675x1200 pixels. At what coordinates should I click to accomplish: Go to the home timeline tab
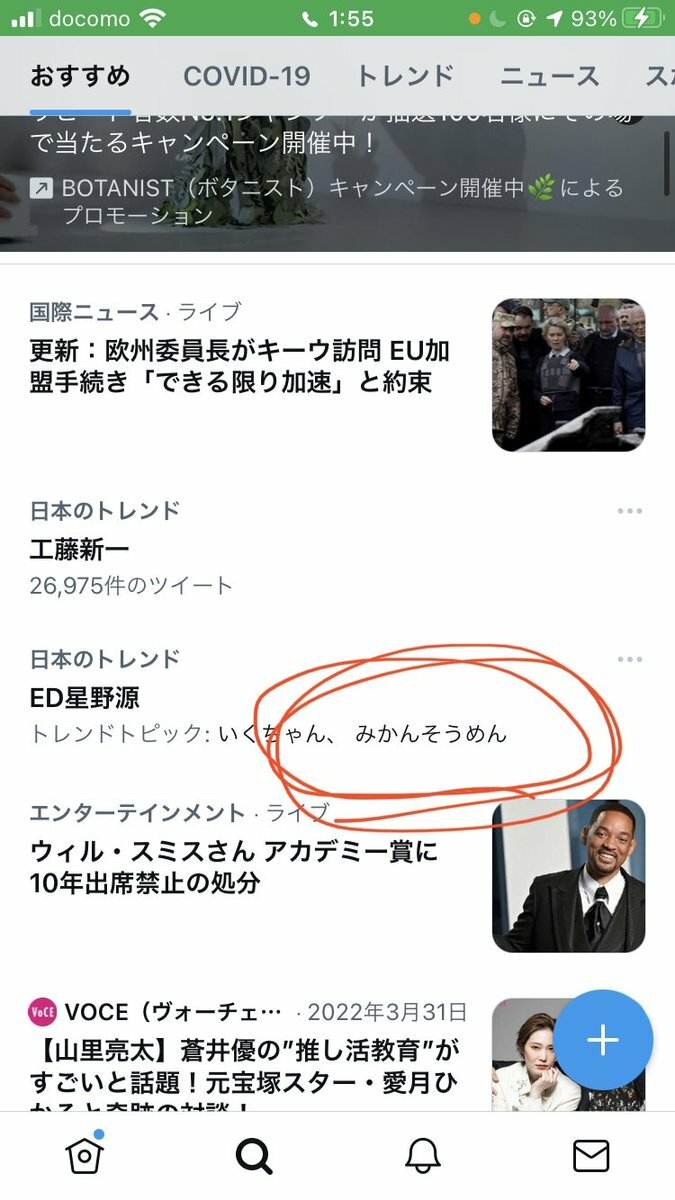[85, 1156]
